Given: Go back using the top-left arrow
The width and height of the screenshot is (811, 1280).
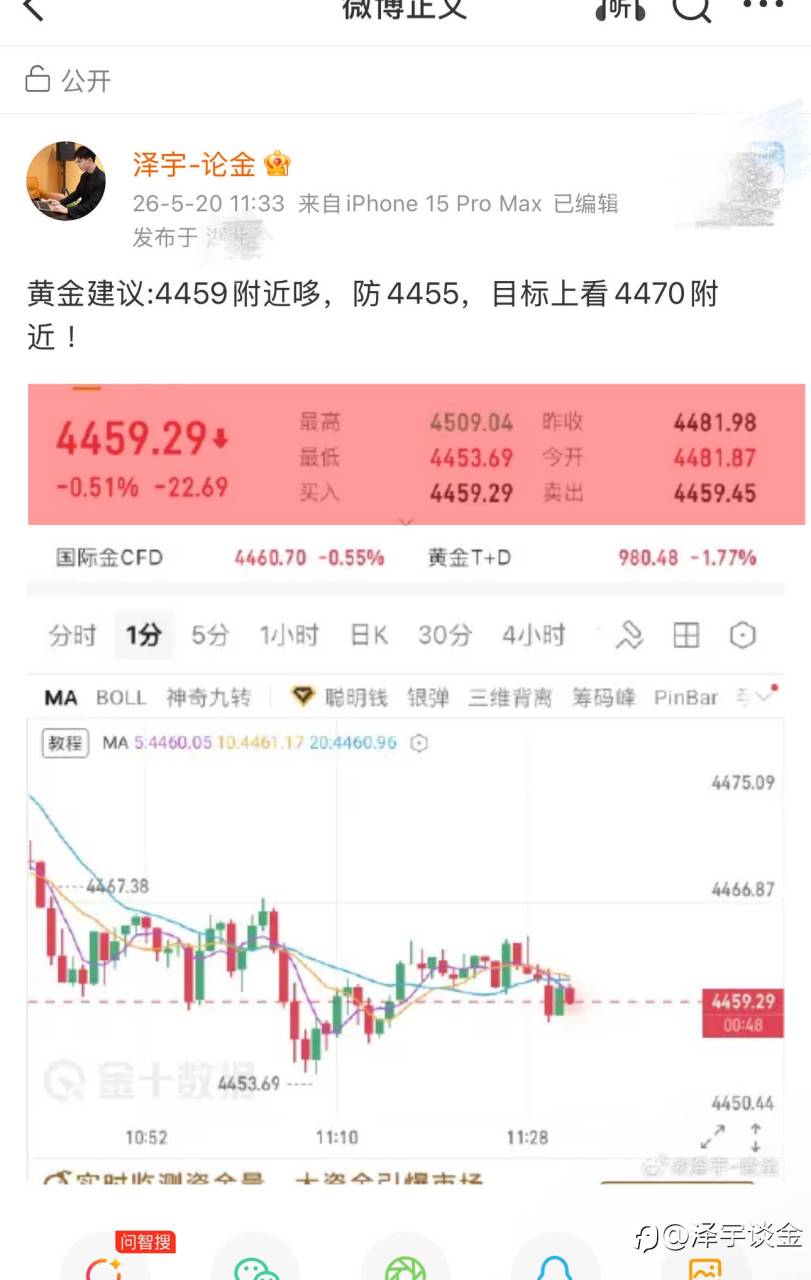Looking at the screenshot, I should [x=34, y=9].
